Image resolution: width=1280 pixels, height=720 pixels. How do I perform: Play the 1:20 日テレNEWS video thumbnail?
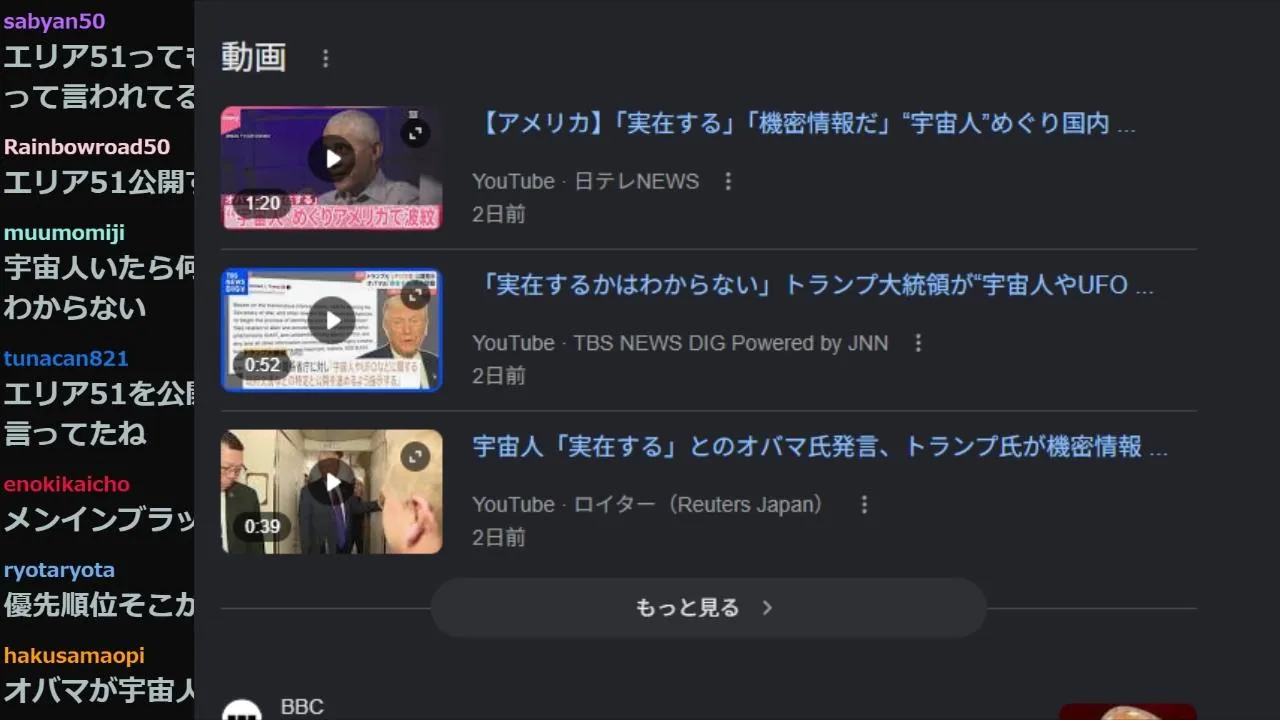pos(331,159)
